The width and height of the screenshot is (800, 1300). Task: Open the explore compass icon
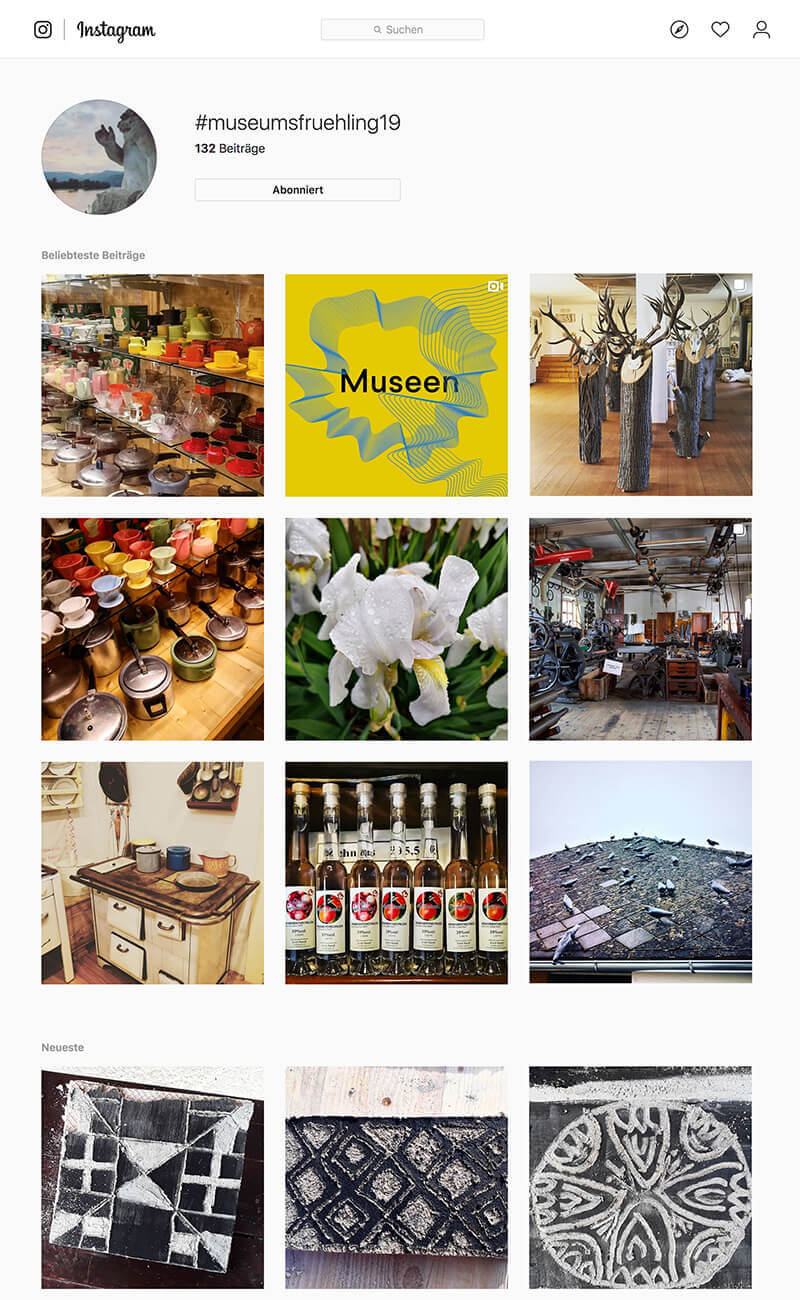679,30
